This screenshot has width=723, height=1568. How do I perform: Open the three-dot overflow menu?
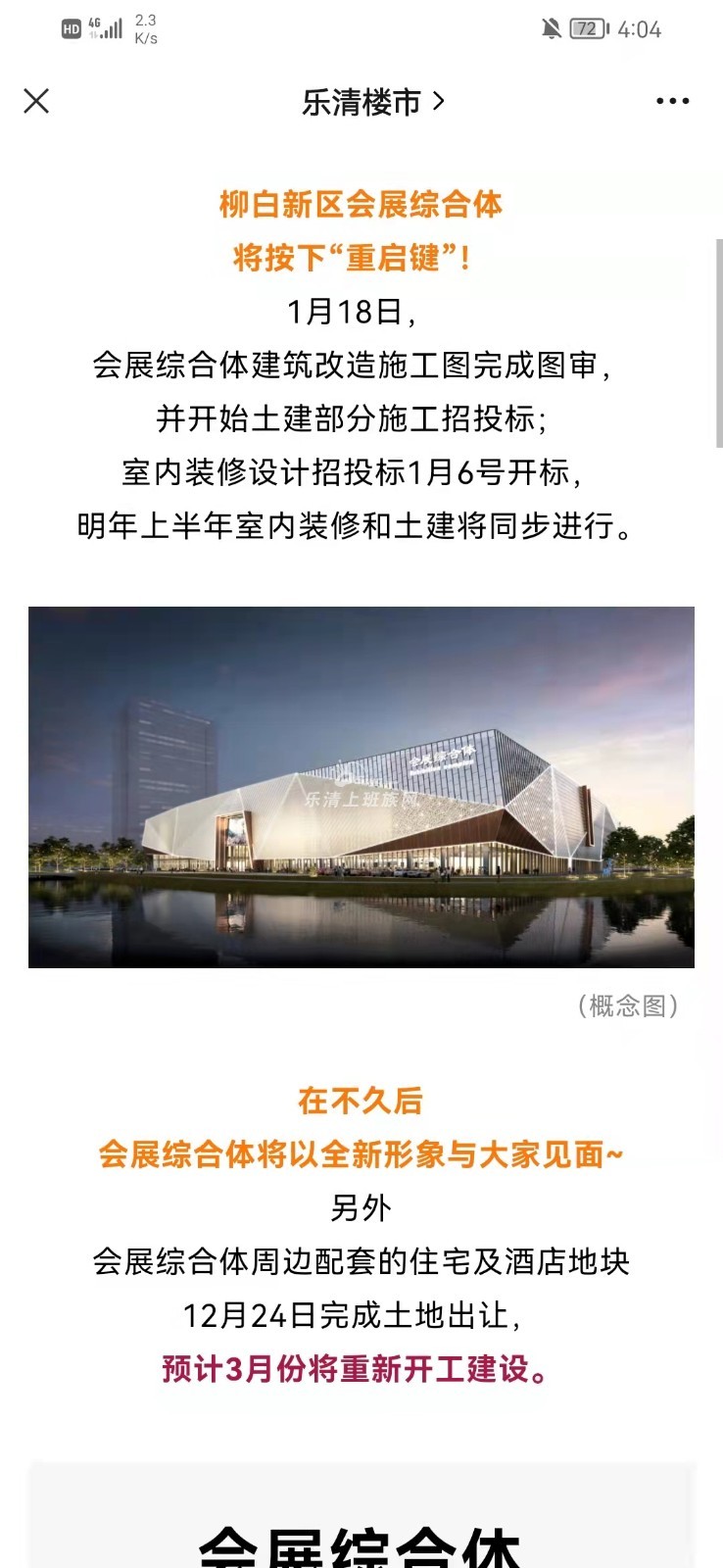pos(672,101)
